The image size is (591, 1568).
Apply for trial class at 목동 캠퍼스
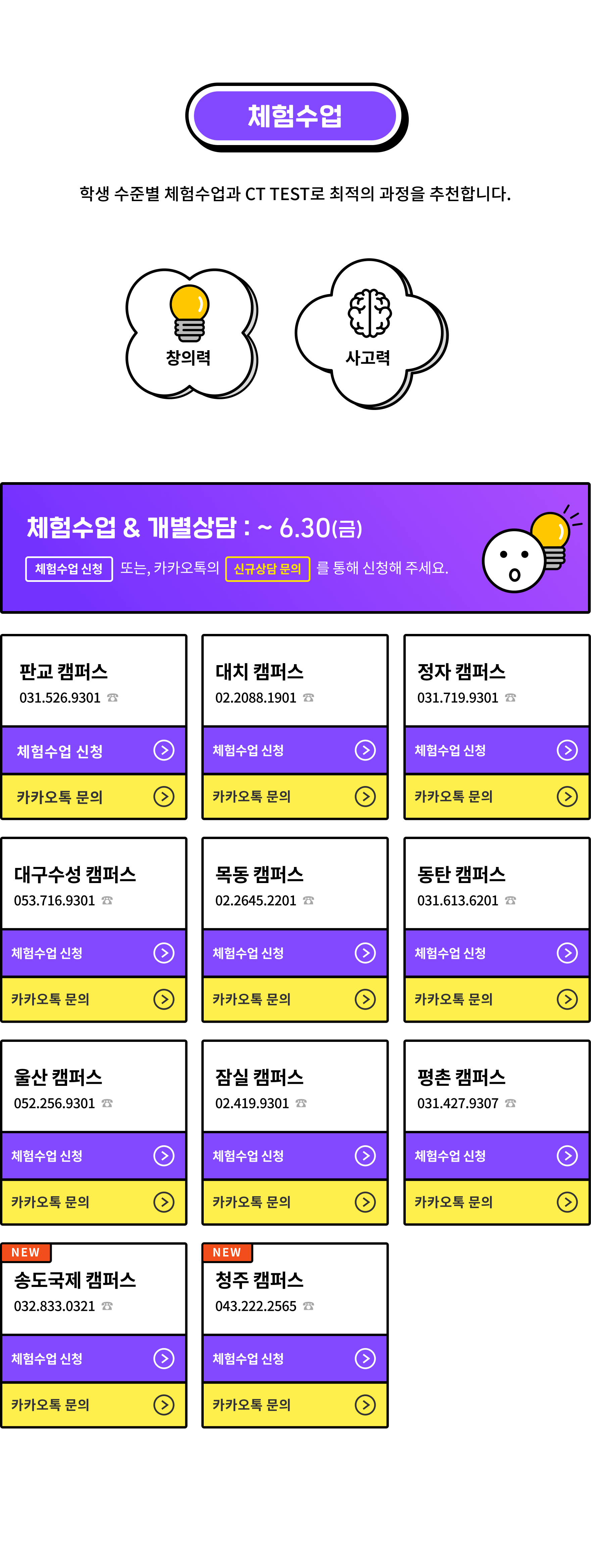tap(295, 953)
